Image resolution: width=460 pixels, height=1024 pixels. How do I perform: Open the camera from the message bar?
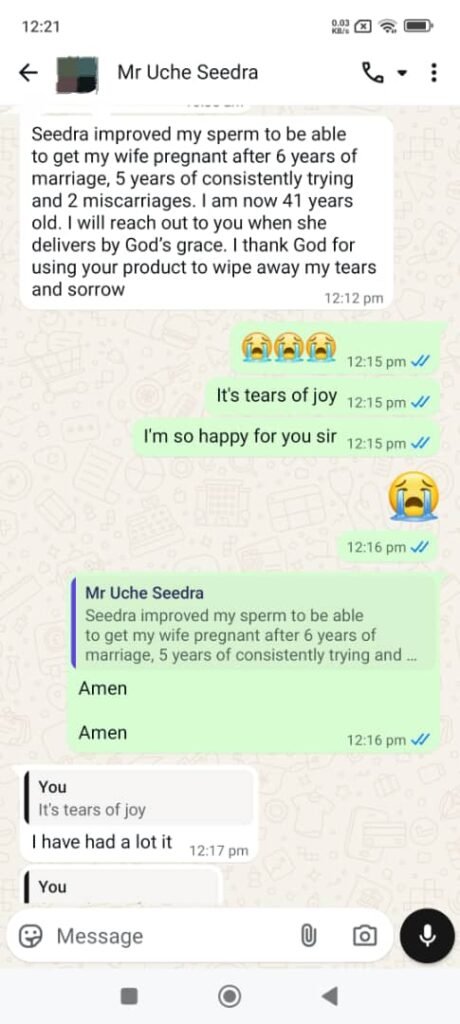tap(364, 936)
